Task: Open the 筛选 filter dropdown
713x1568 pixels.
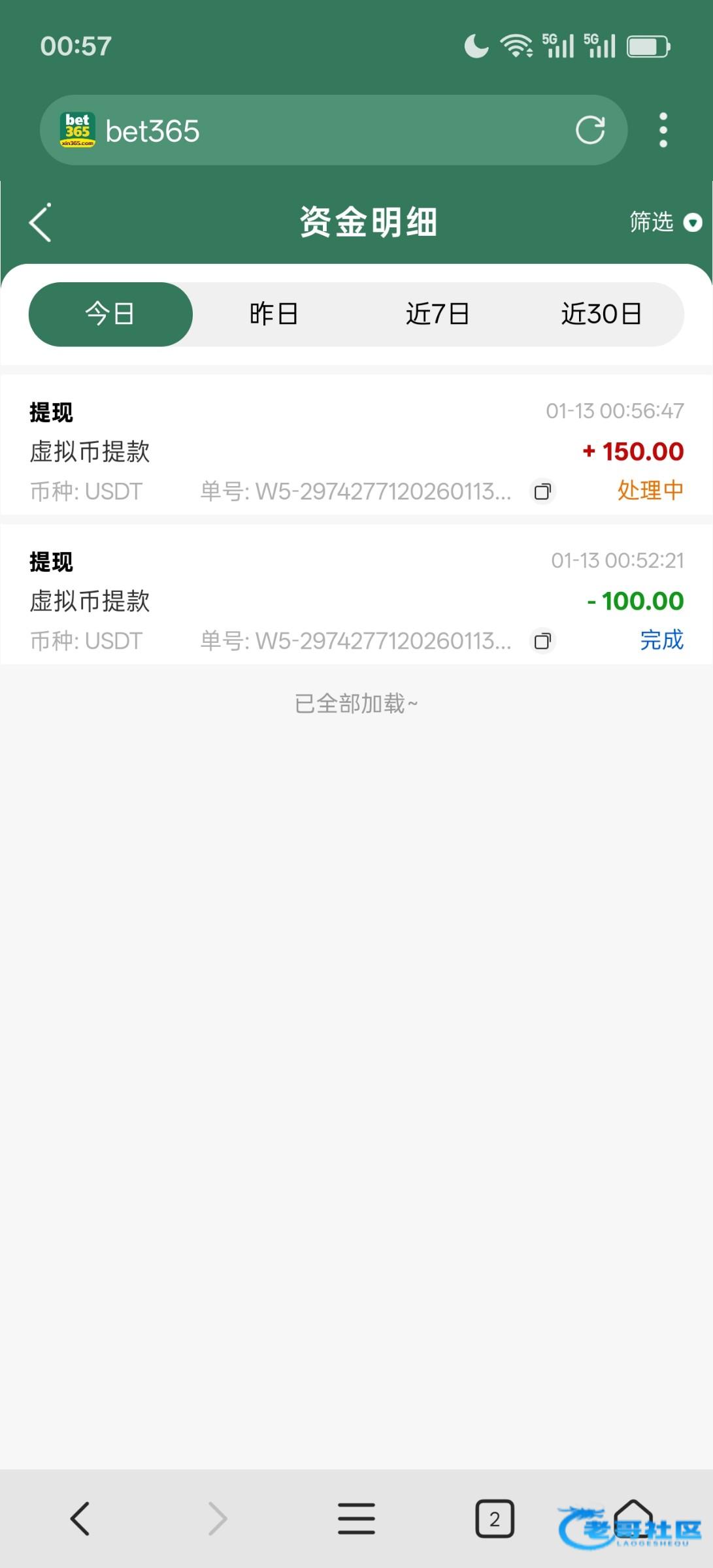Action: [x=664, y=222]
